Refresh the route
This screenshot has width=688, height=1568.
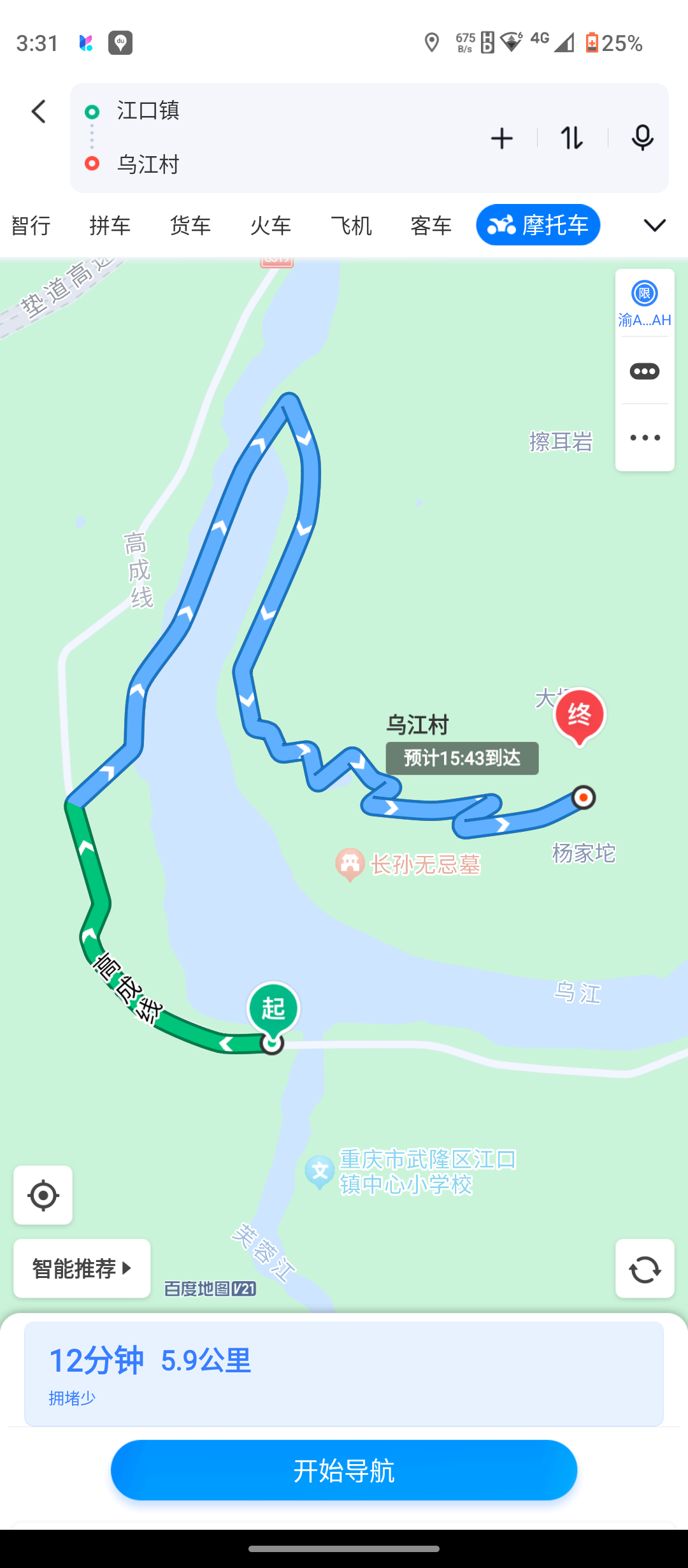click(x=645, y=1268)
